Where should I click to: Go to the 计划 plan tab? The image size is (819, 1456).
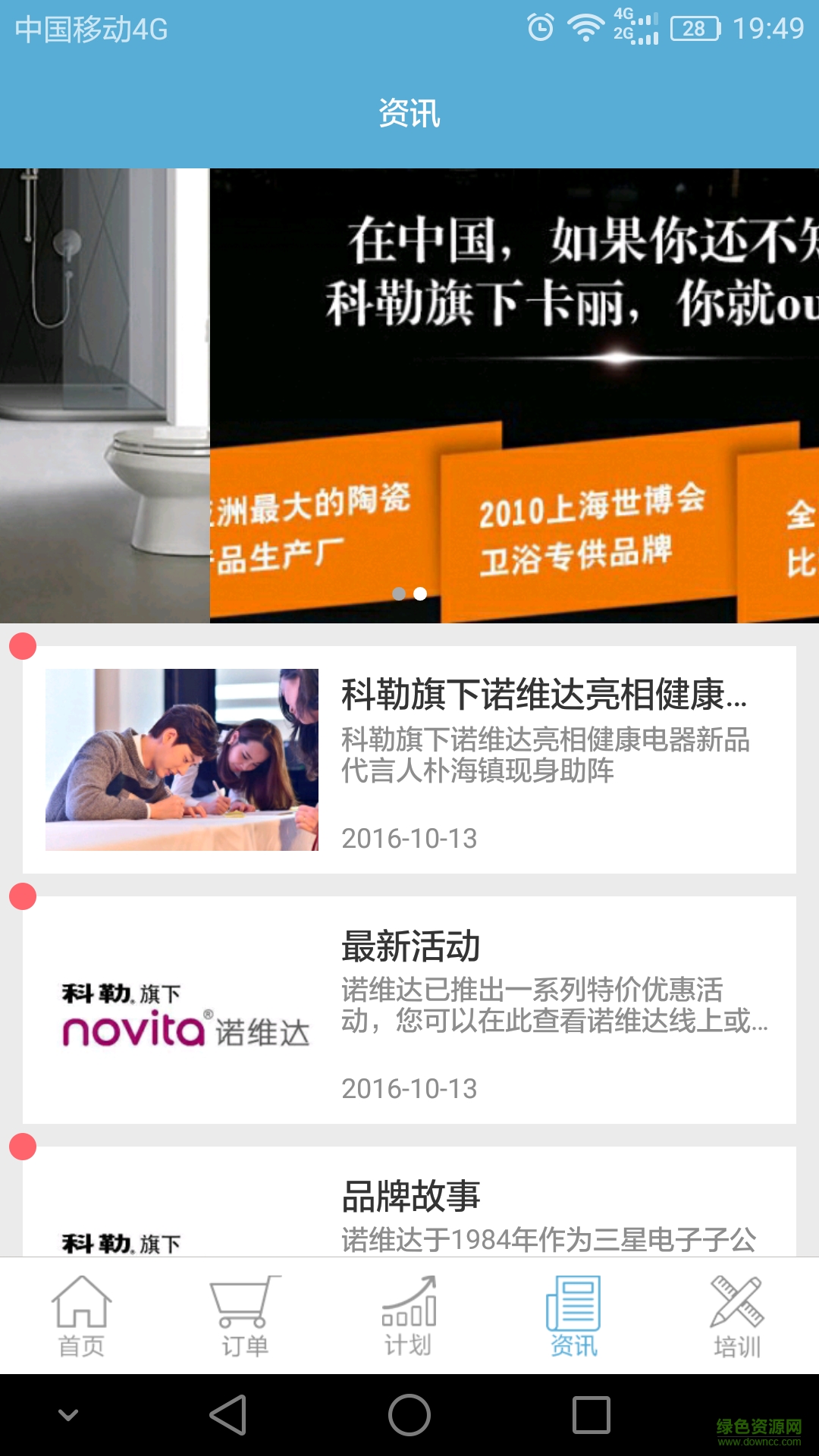(x=409, y=1316)
